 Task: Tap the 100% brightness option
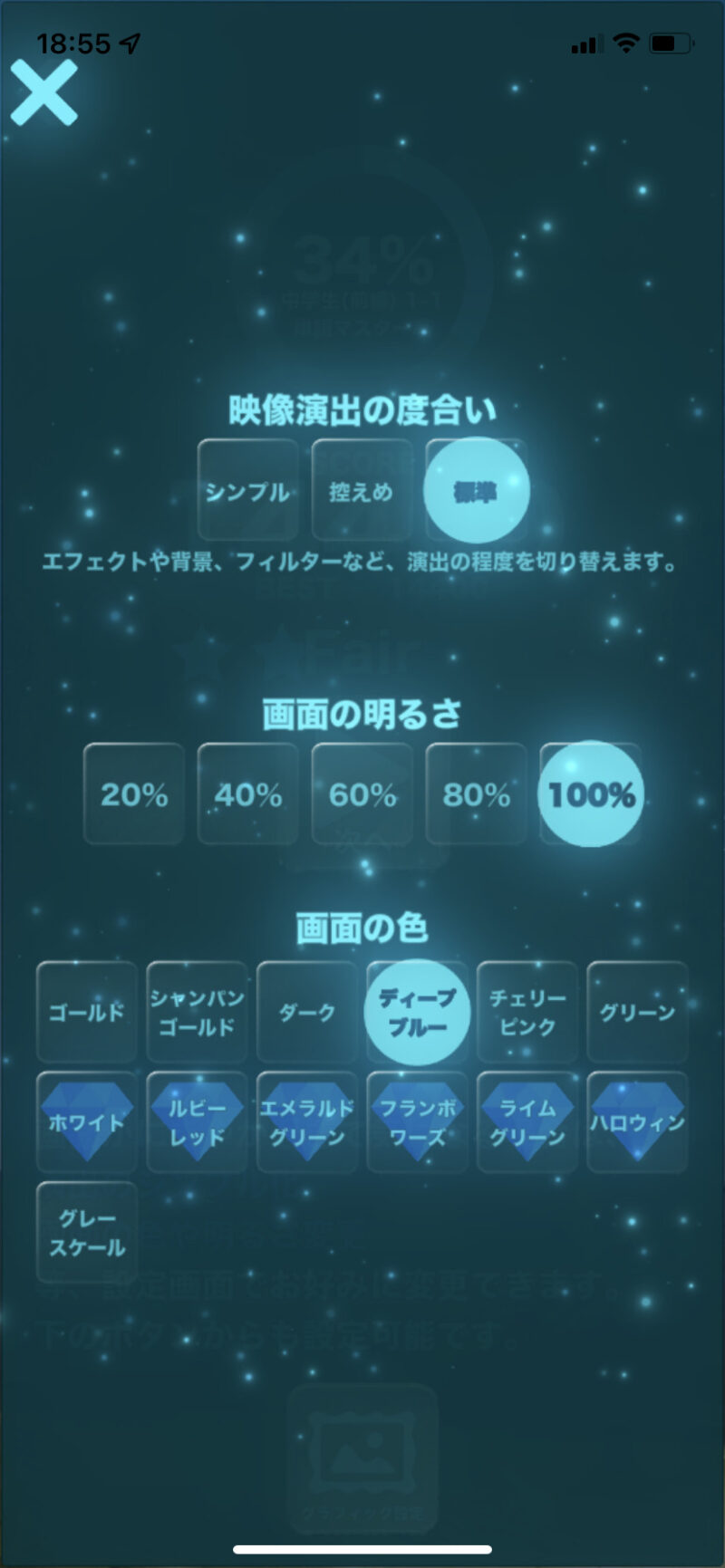[591, 794]
